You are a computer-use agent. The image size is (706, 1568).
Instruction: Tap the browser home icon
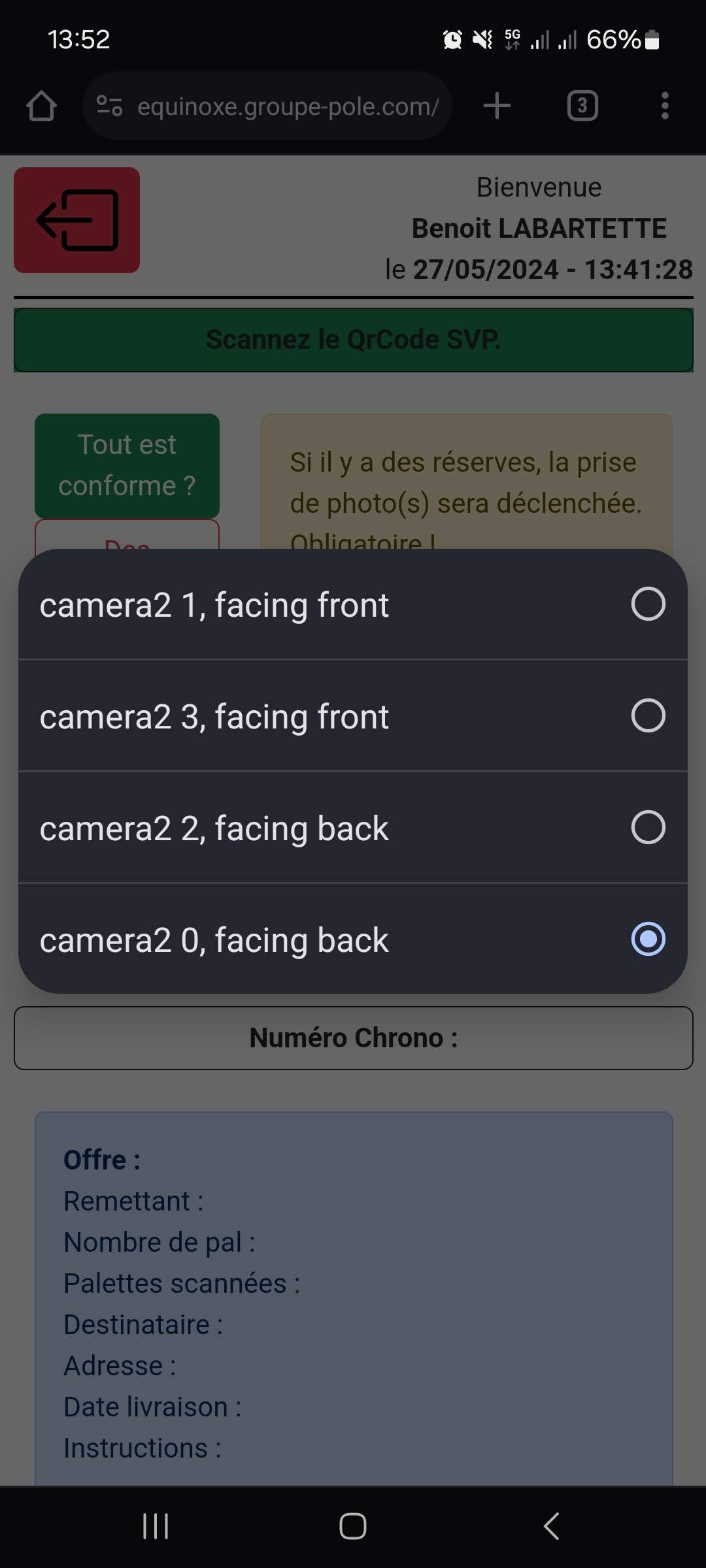click(41, 106)
